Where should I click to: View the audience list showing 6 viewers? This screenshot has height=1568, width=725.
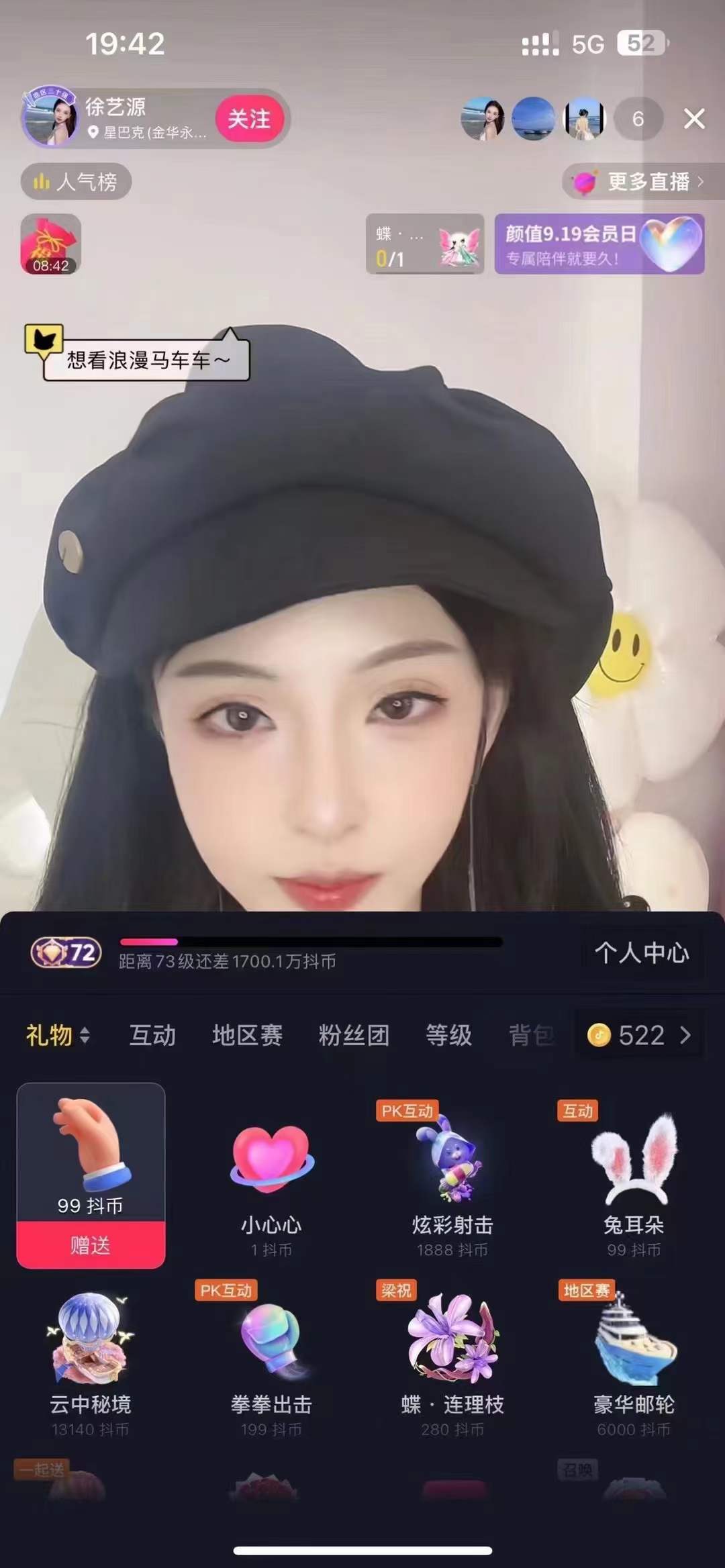click(x=638, y=119)
